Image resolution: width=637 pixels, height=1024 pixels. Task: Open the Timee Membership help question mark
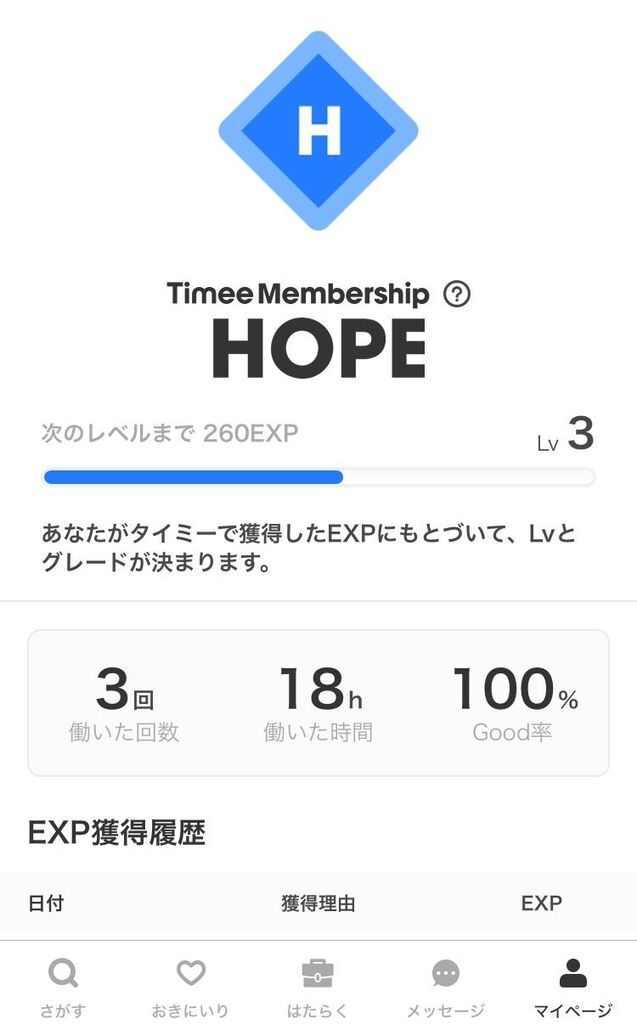pyautogui.click(x=456, y=294)
